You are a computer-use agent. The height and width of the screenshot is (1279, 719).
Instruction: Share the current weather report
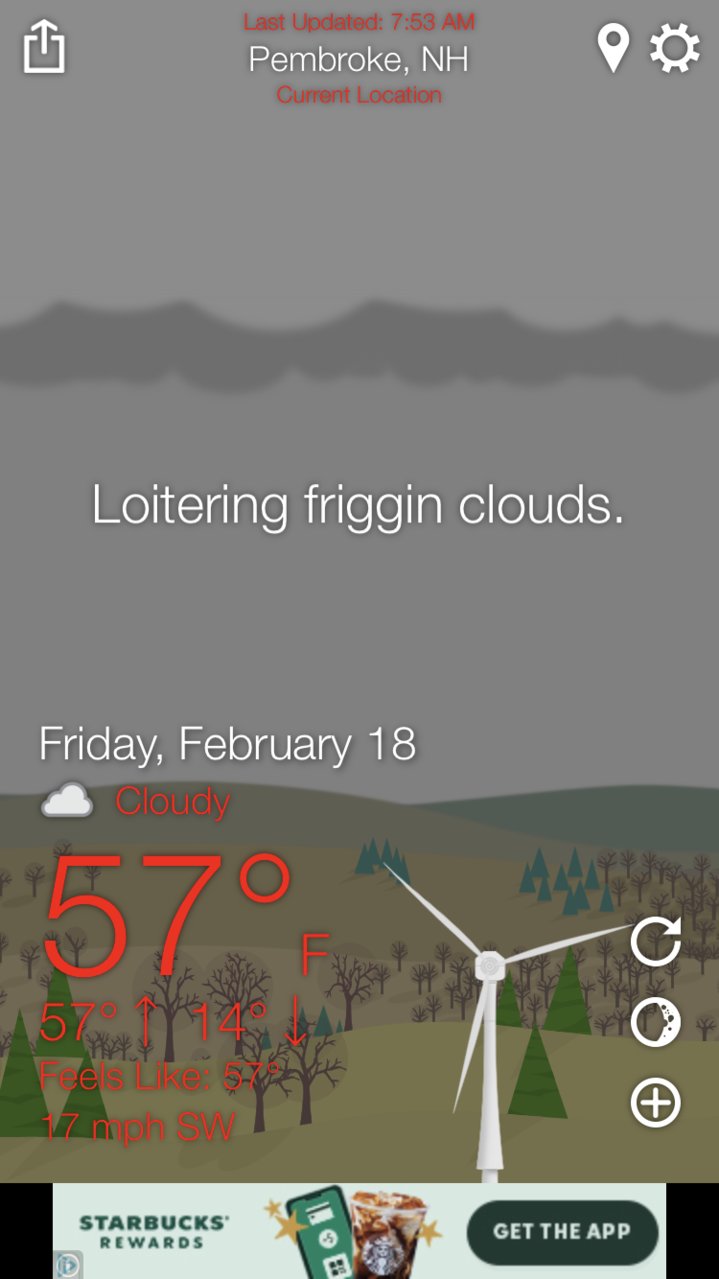[44, 48]
